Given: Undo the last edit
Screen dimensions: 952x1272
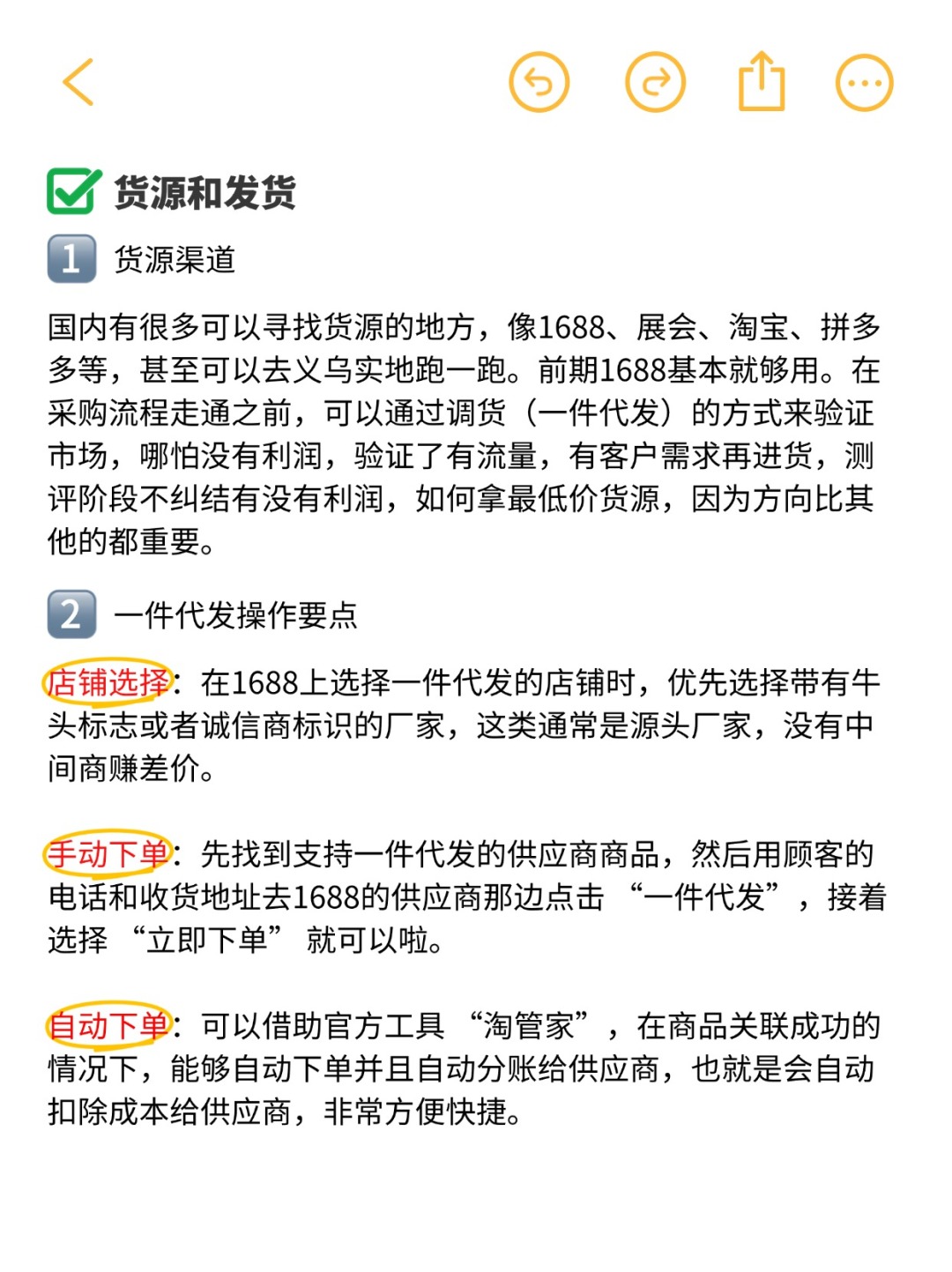Looking at the screenshot, I should [x=539, y=83].
